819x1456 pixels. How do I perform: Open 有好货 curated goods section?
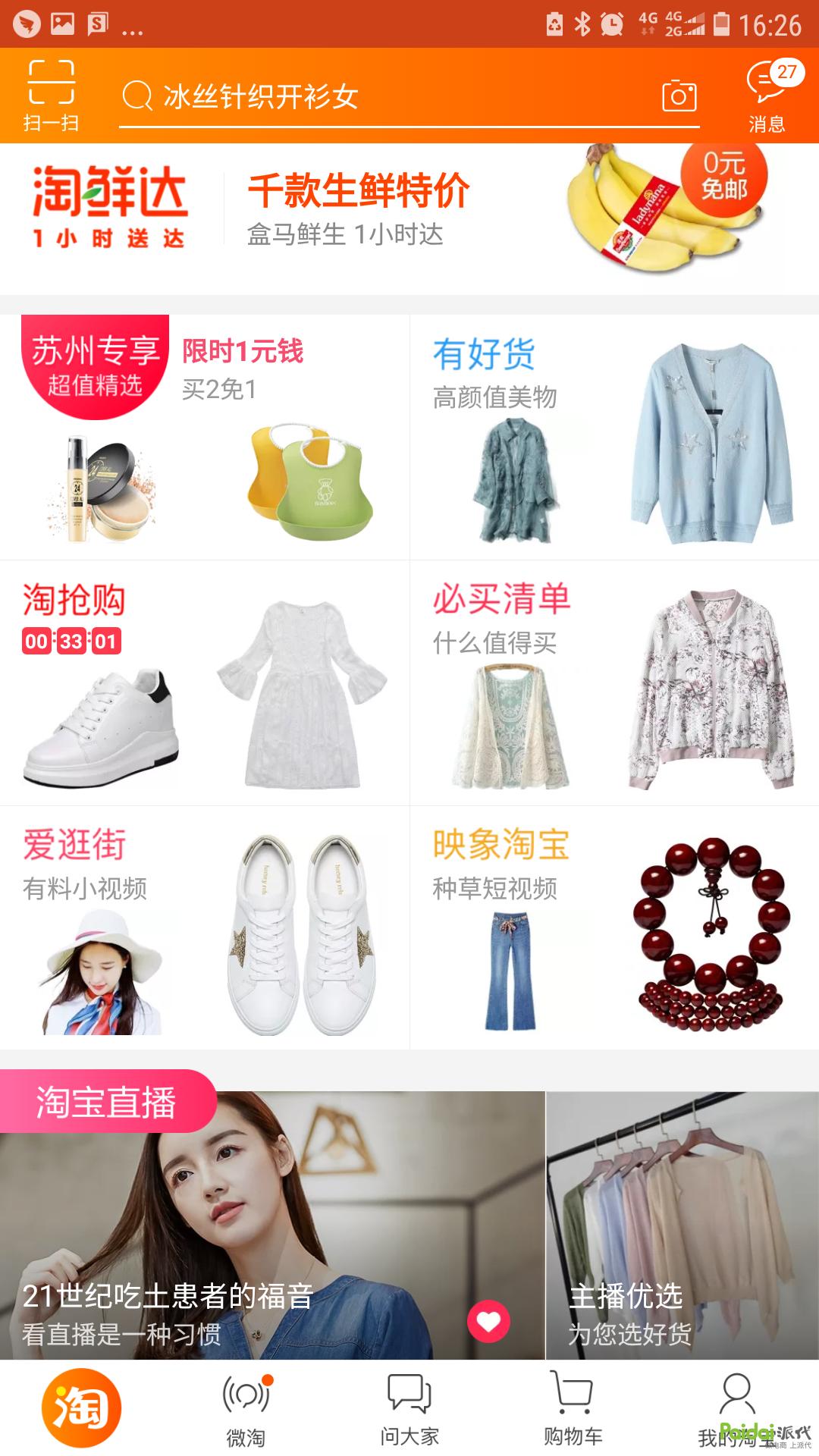tap(484, 353)
